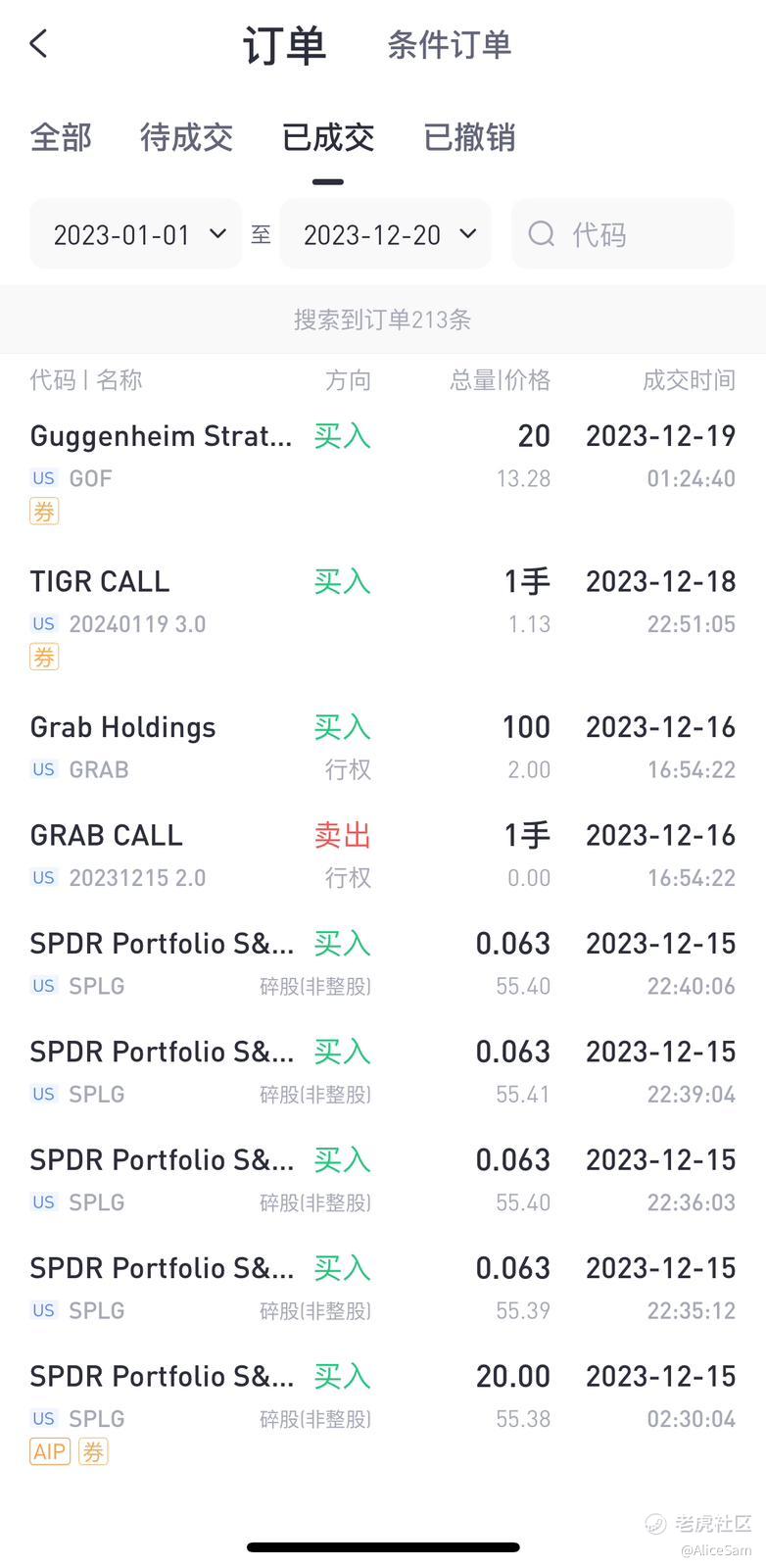Open the GRAB CALL 20231215 sell order
This screenshot has height=1568, width=766.
[x=383, y=856]
